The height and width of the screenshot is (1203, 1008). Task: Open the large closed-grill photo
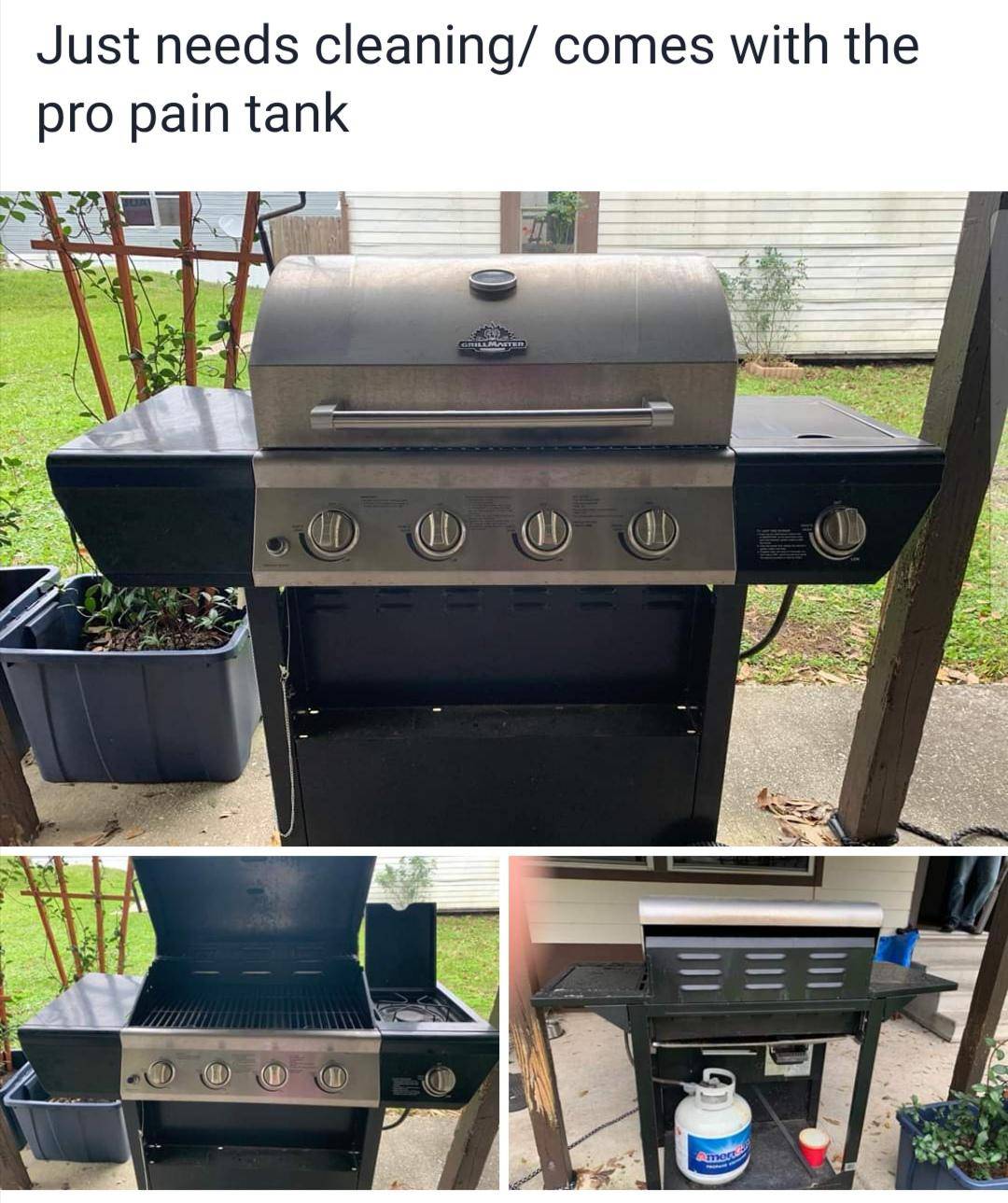504,518
